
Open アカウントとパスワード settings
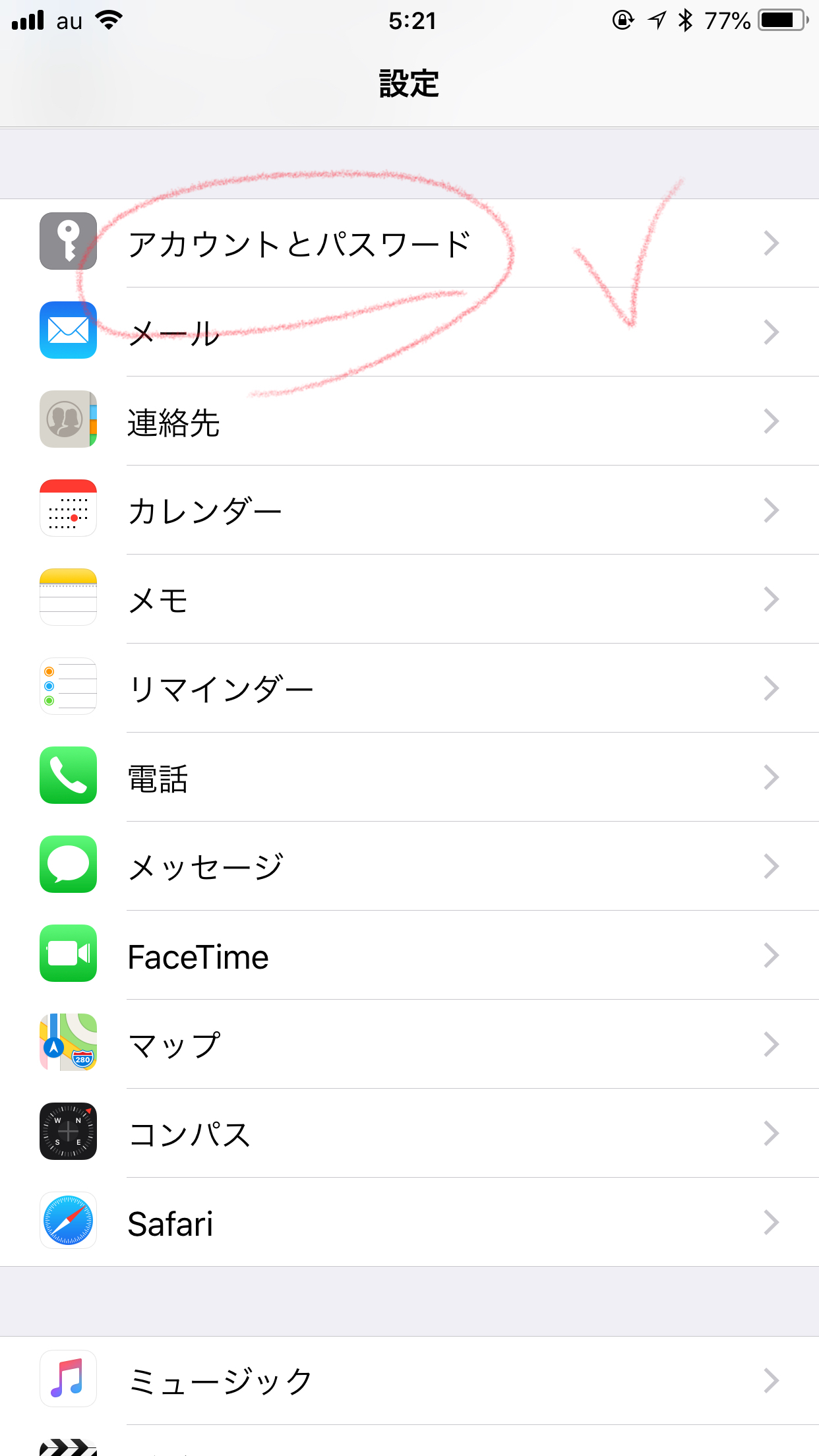[409, 243]
